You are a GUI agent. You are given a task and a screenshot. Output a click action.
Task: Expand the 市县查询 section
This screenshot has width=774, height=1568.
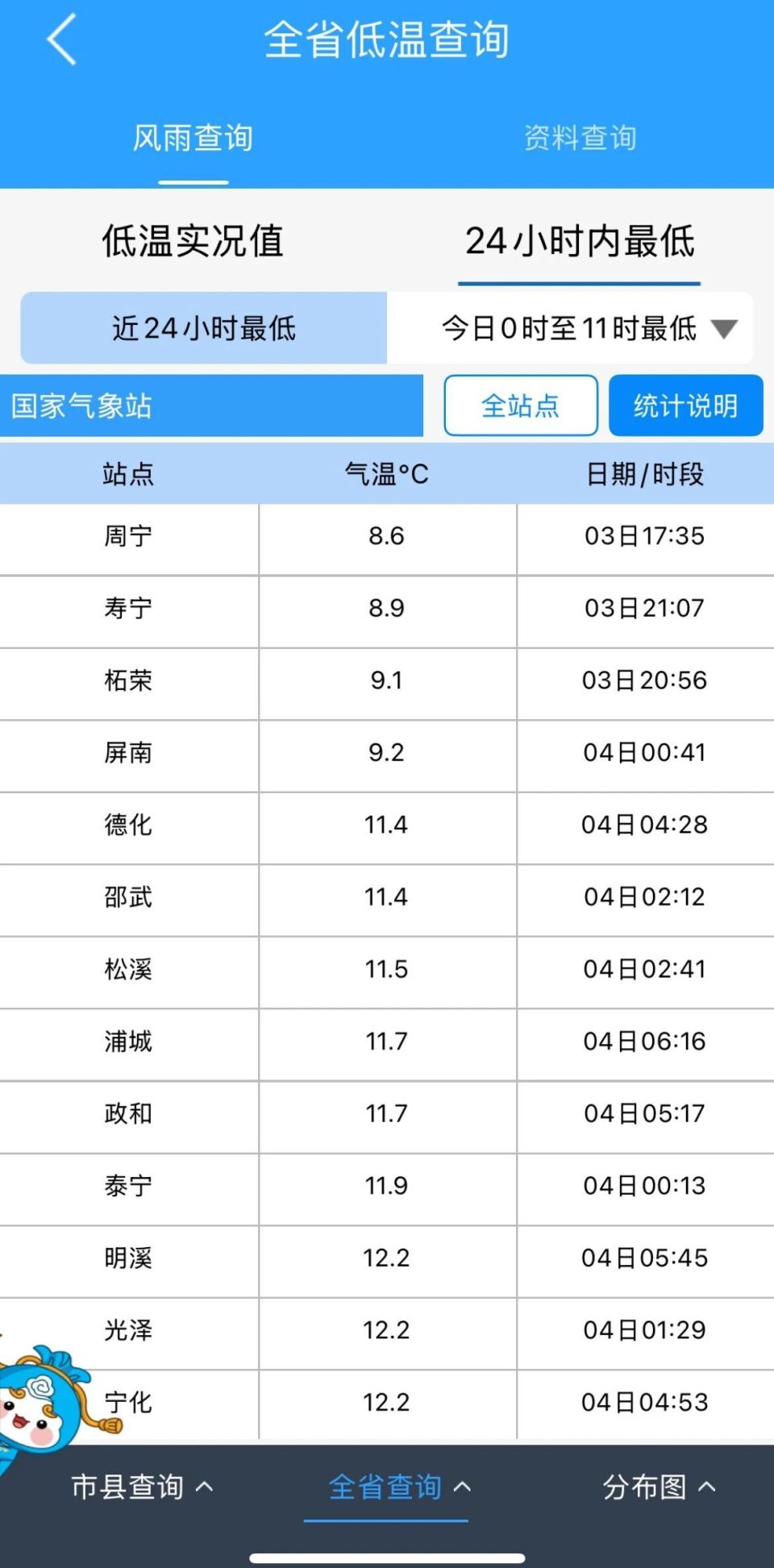pos(129,1487)
